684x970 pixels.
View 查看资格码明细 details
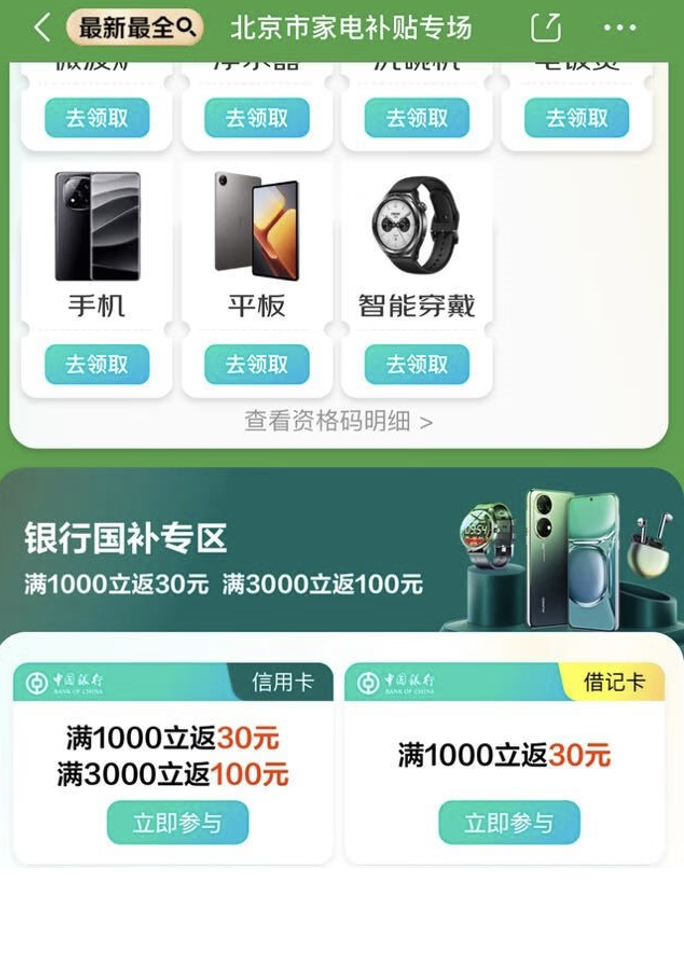(x=339, y=421)
